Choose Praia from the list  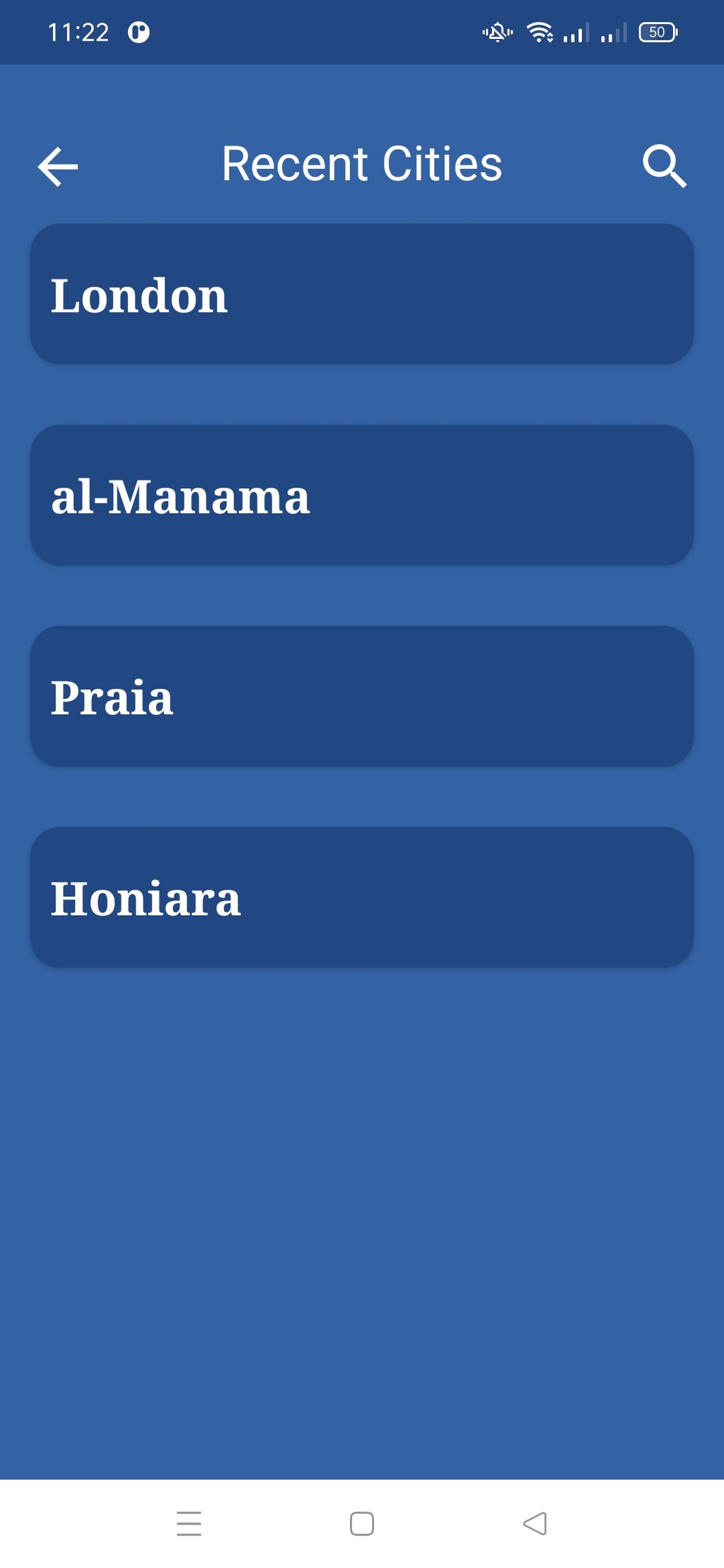pyautogui.click(x=361, y=697)
